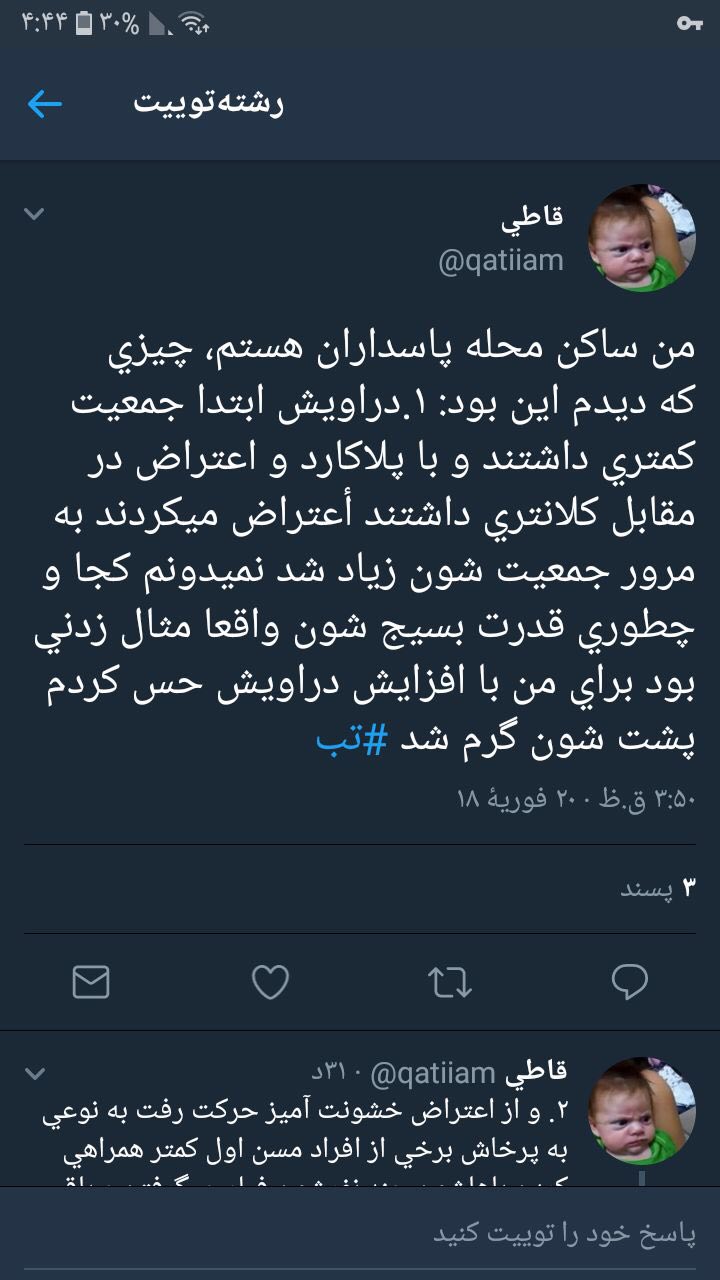Open the #تب hashtag link

click(337, 741)
